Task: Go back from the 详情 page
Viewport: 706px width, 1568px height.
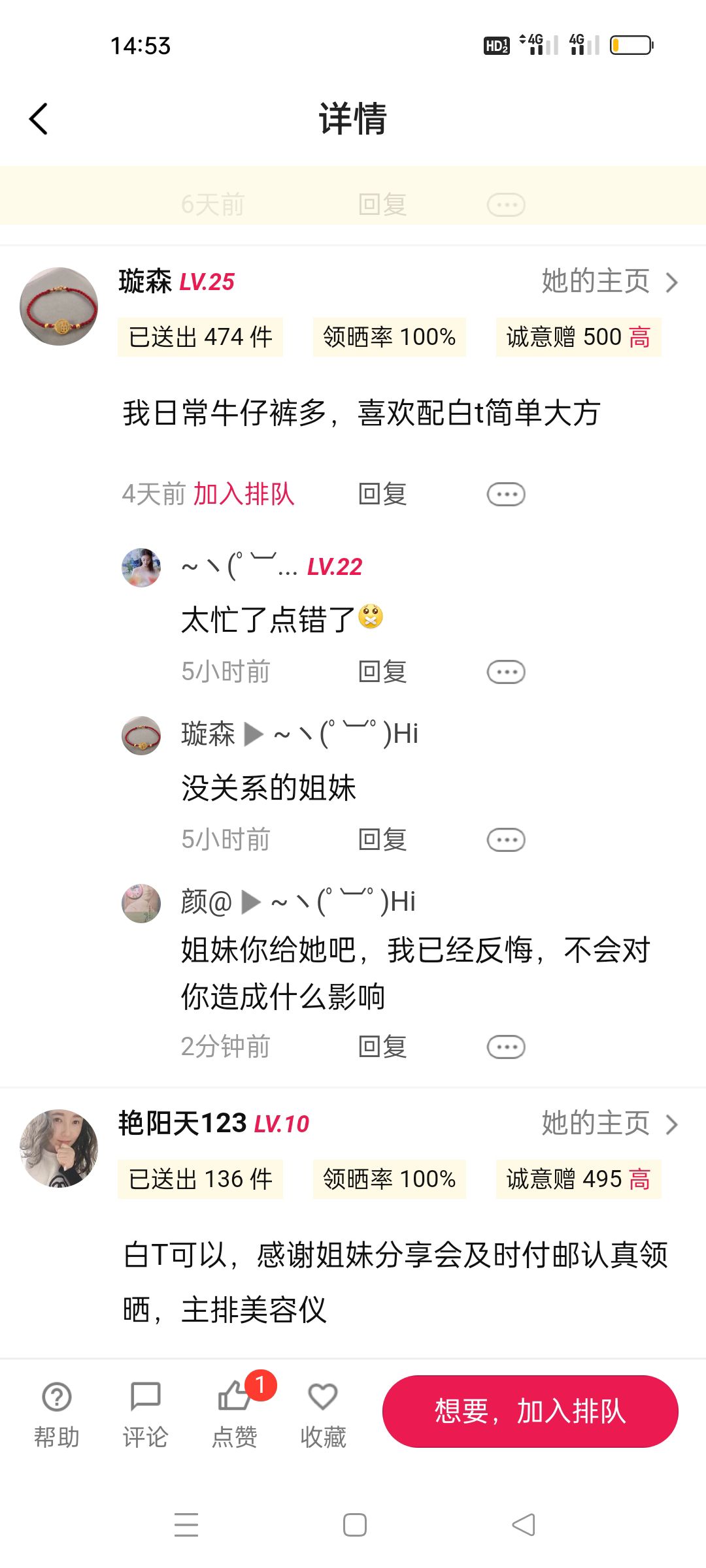Action: point(39,119)
